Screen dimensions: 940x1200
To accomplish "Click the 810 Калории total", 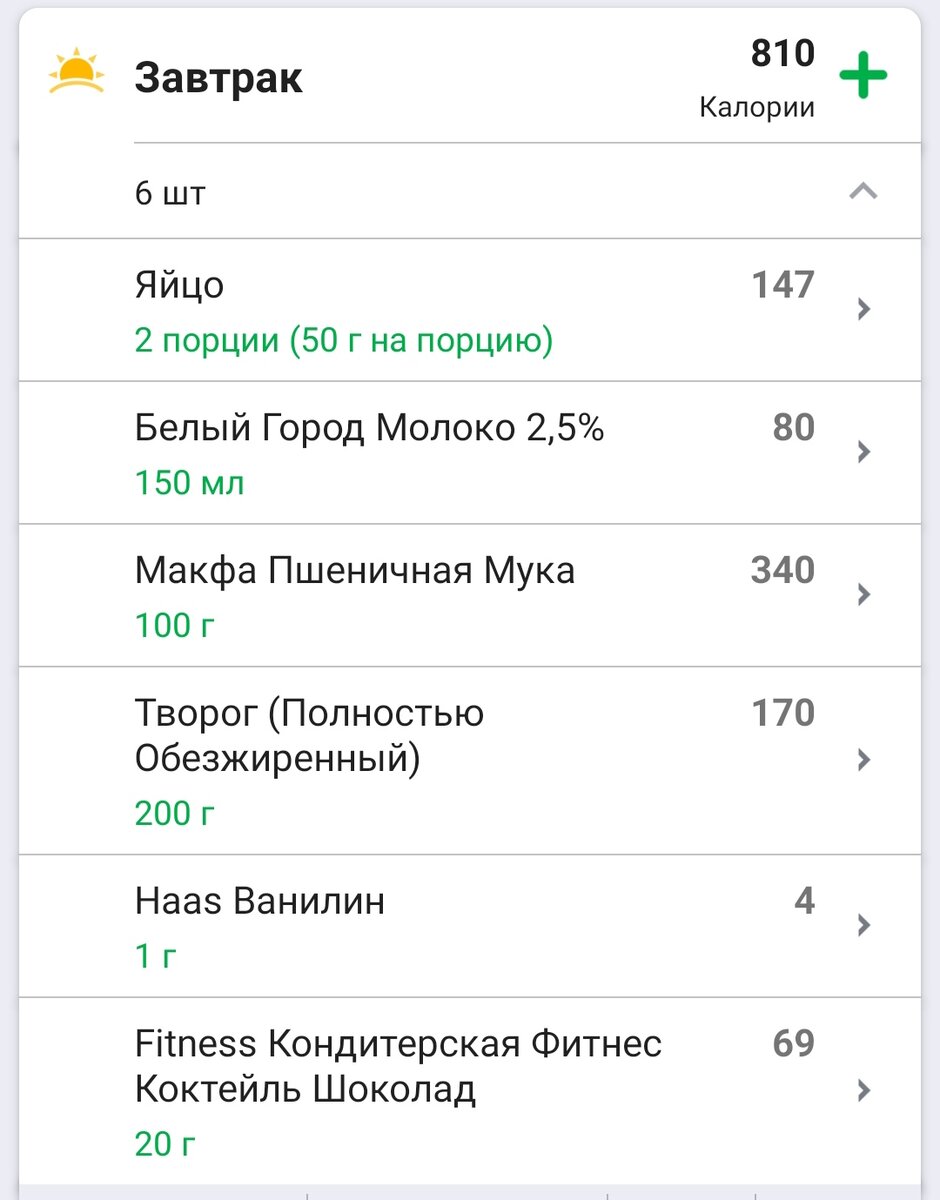I will pyautogui.click(x=782, y=75).
